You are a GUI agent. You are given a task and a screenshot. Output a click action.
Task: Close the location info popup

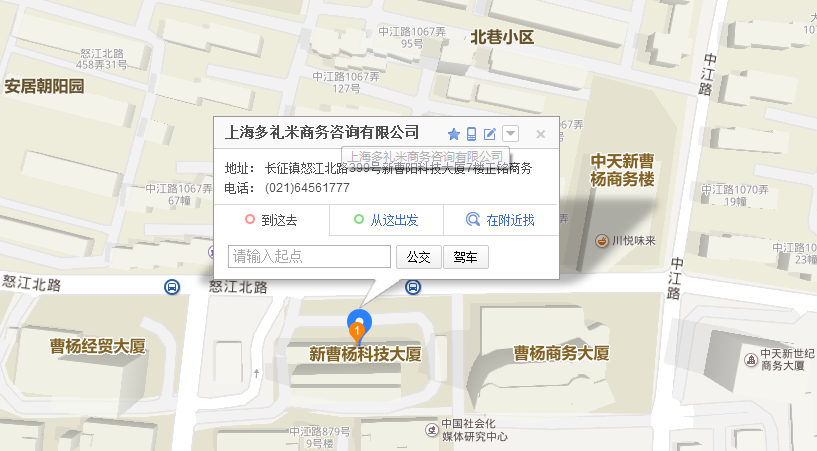pos(540,134)
